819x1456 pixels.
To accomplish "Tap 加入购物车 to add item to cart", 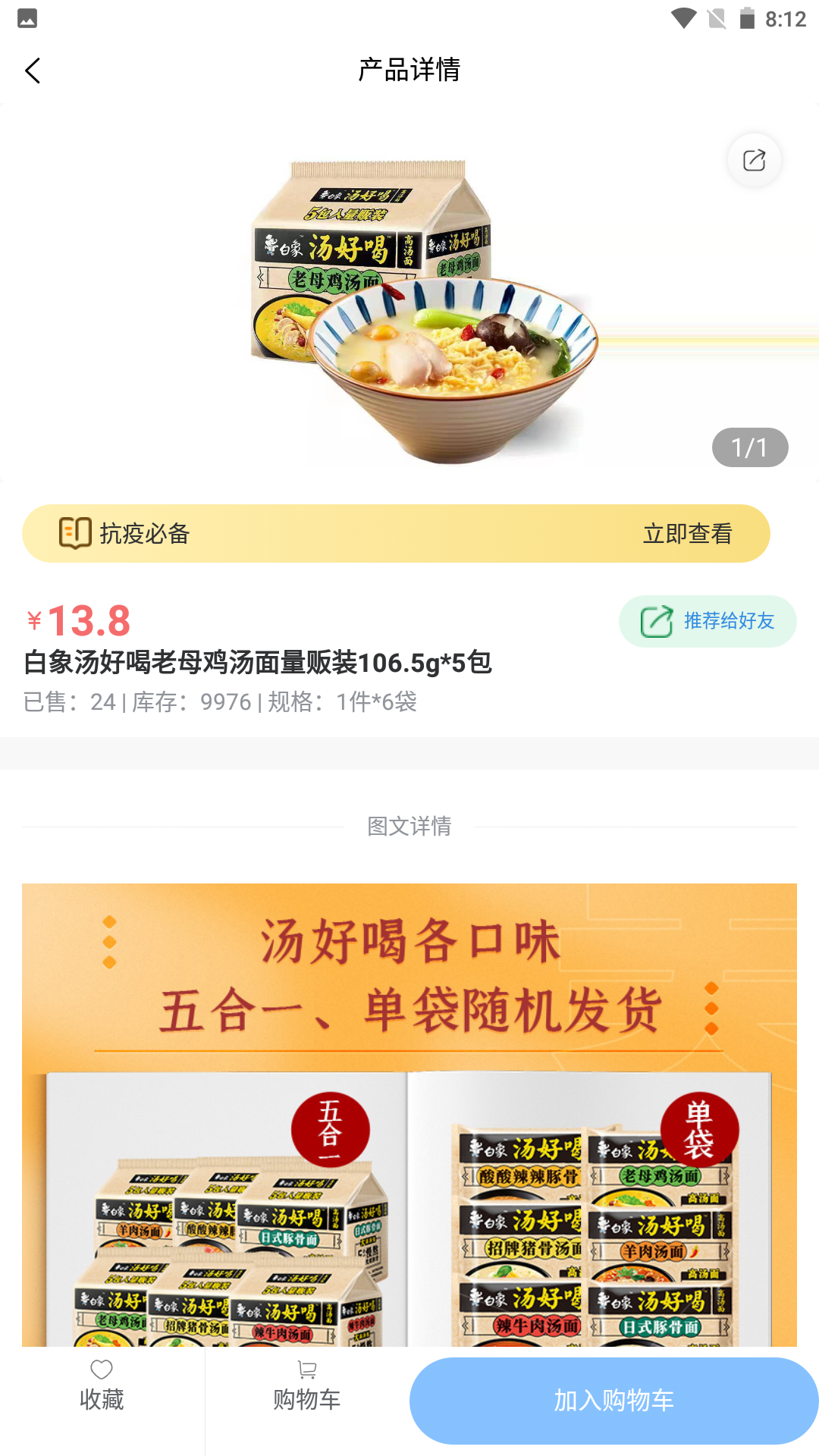I will [x=614, y=1400].
